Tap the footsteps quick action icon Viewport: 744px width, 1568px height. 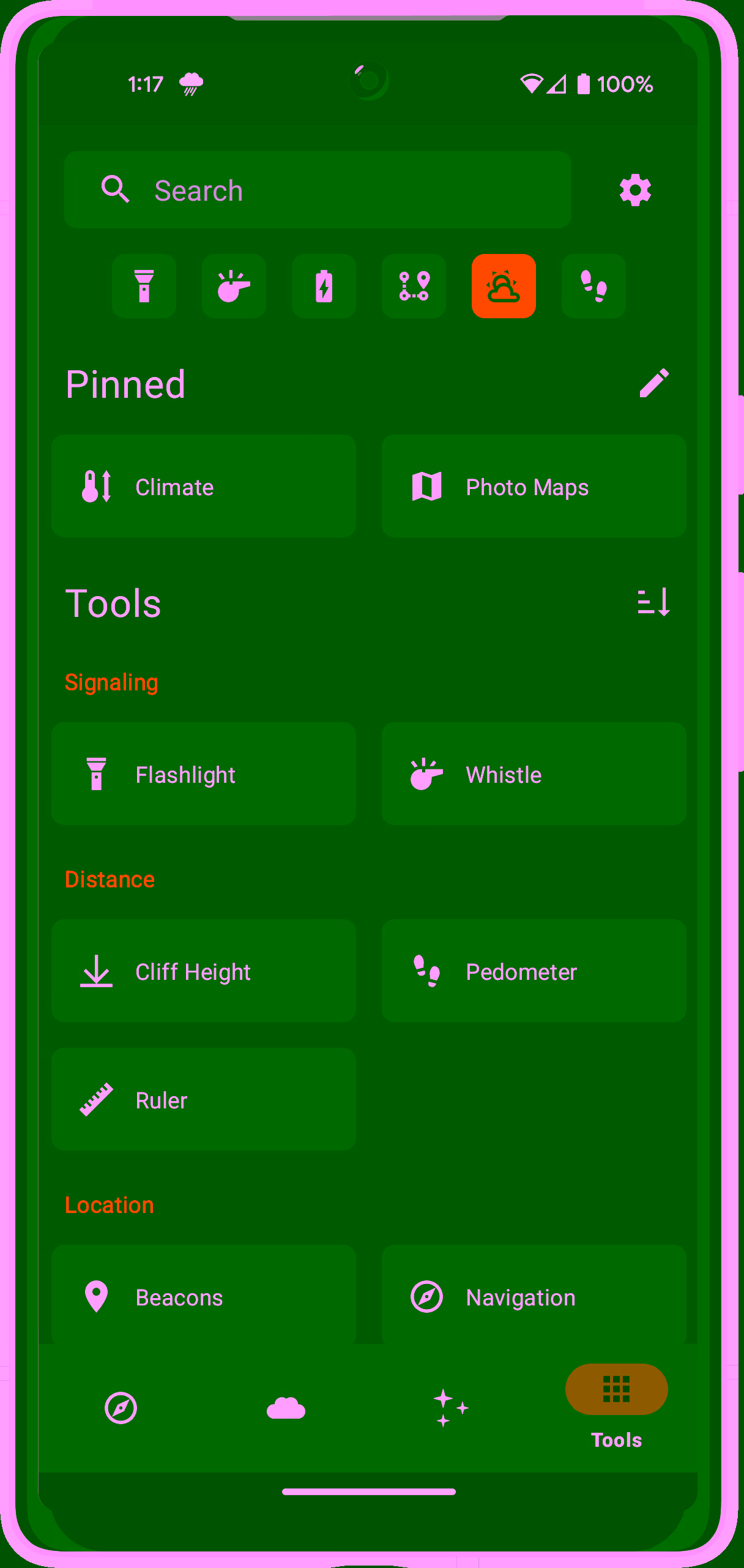click(593, 286)
